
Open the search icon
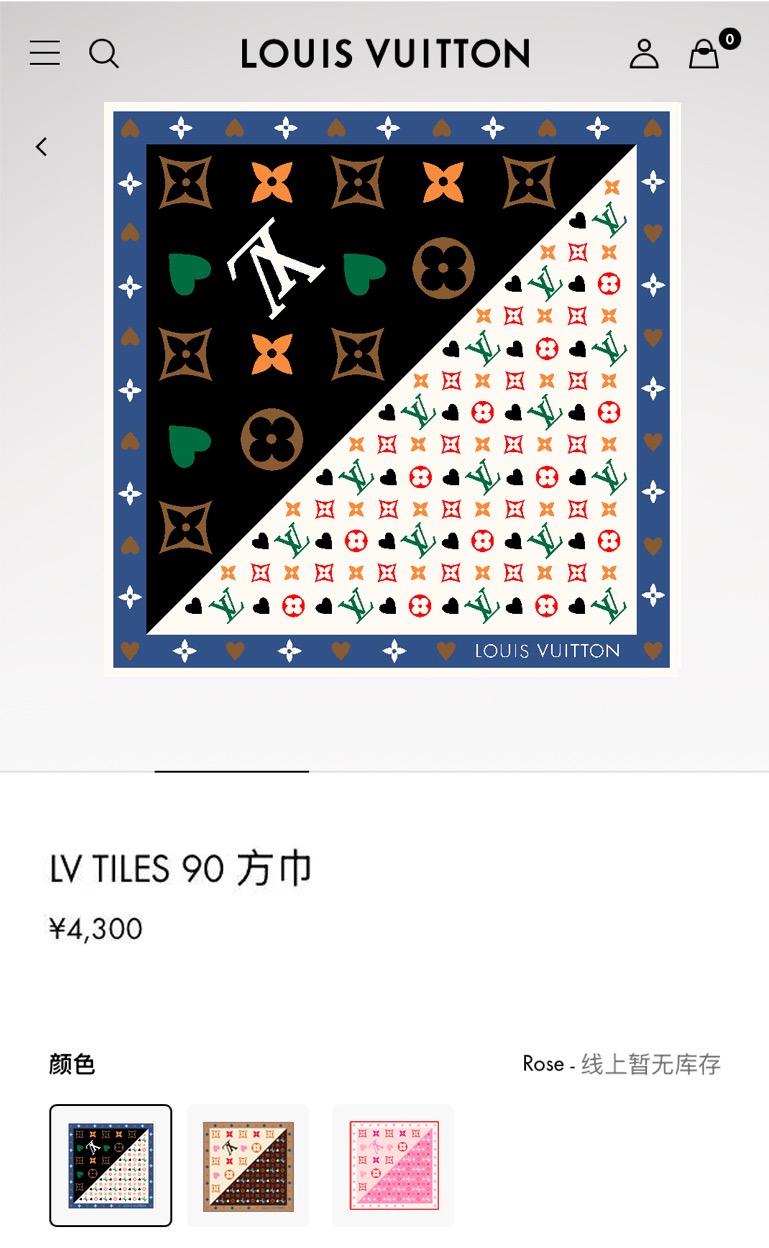point(104,53)
